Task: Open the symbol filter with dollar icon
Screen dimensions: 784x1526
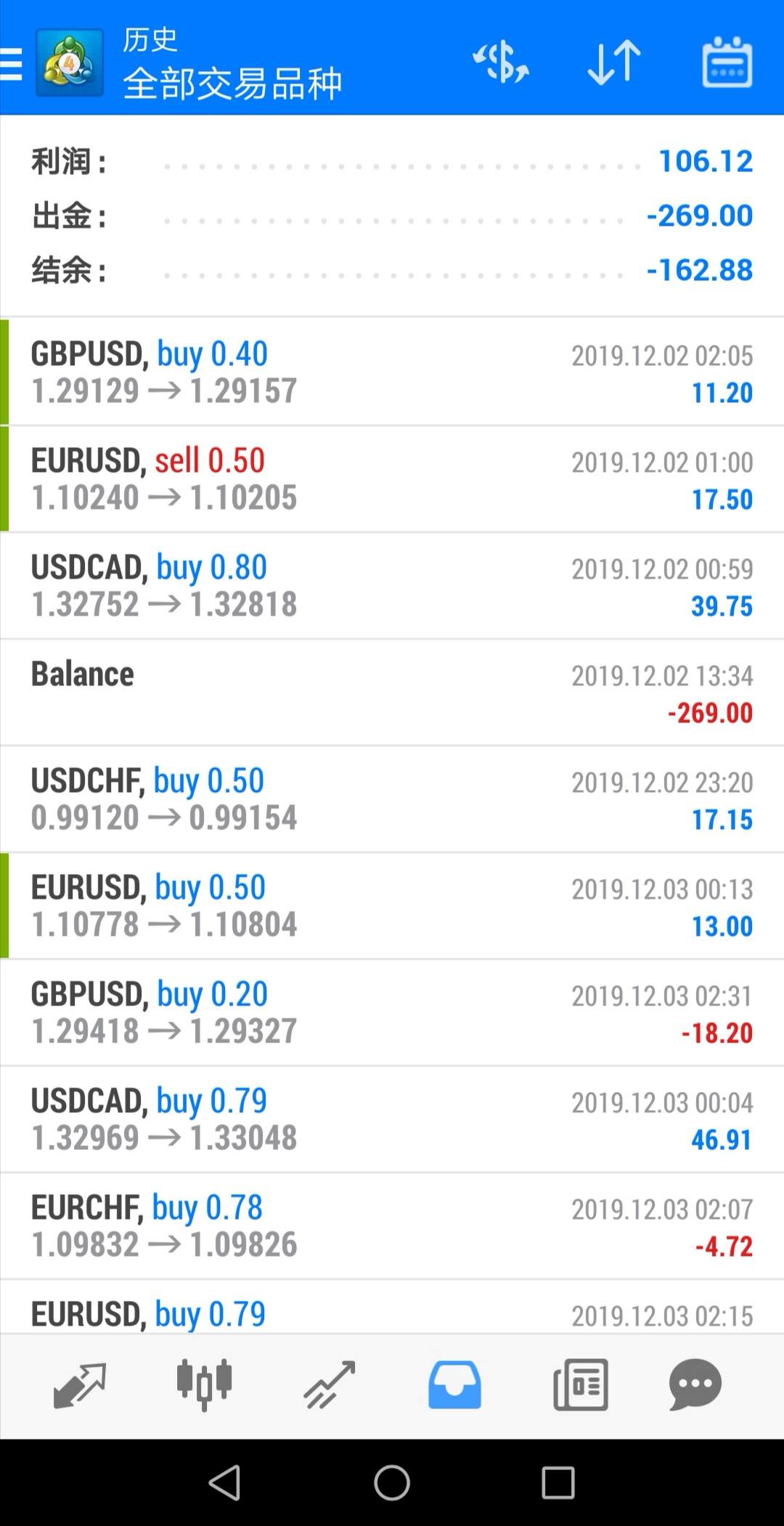Action: tap(501, 62)
